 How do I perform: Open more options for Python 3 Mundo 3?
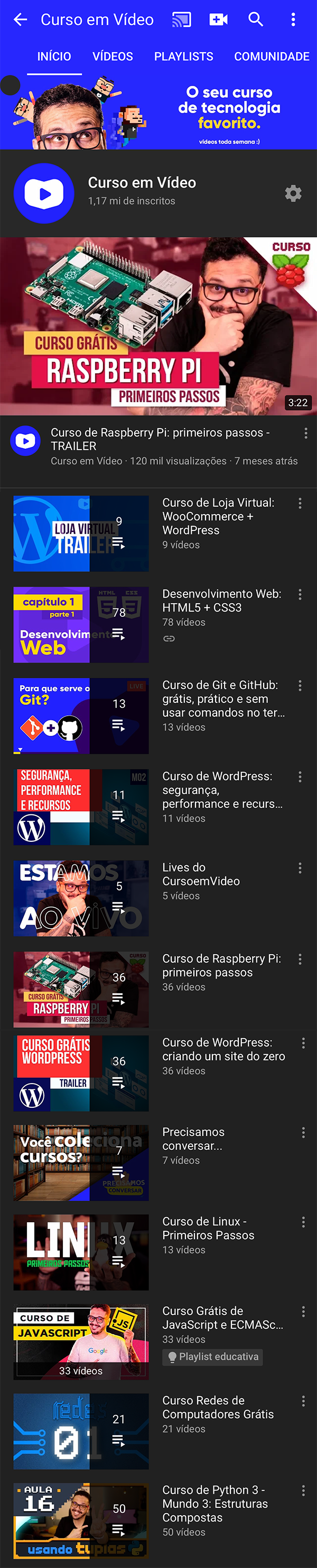303,1491
